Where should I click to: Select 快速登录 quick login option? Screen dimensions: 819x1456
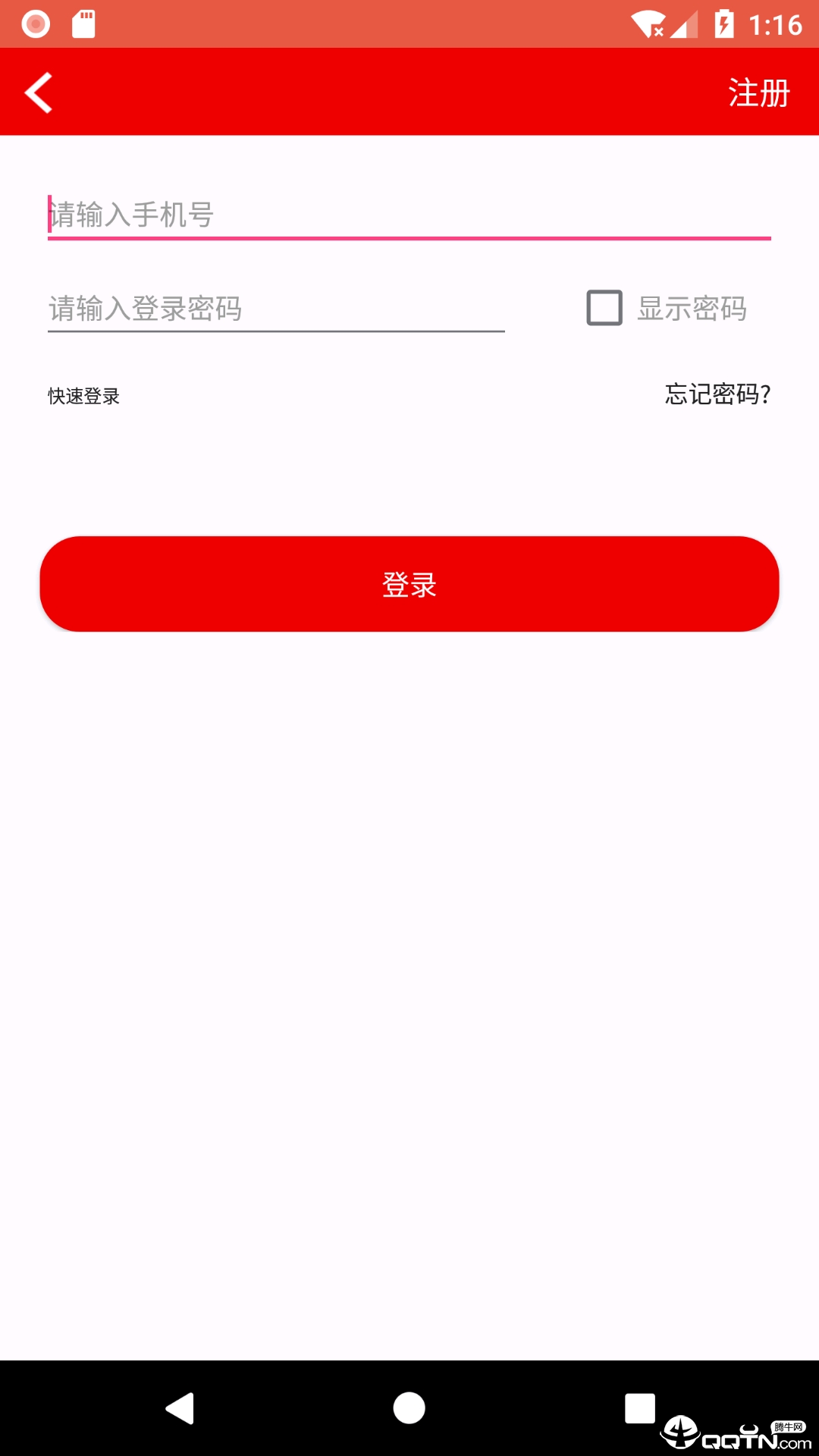pyautogui.click(x=83, y=395)
